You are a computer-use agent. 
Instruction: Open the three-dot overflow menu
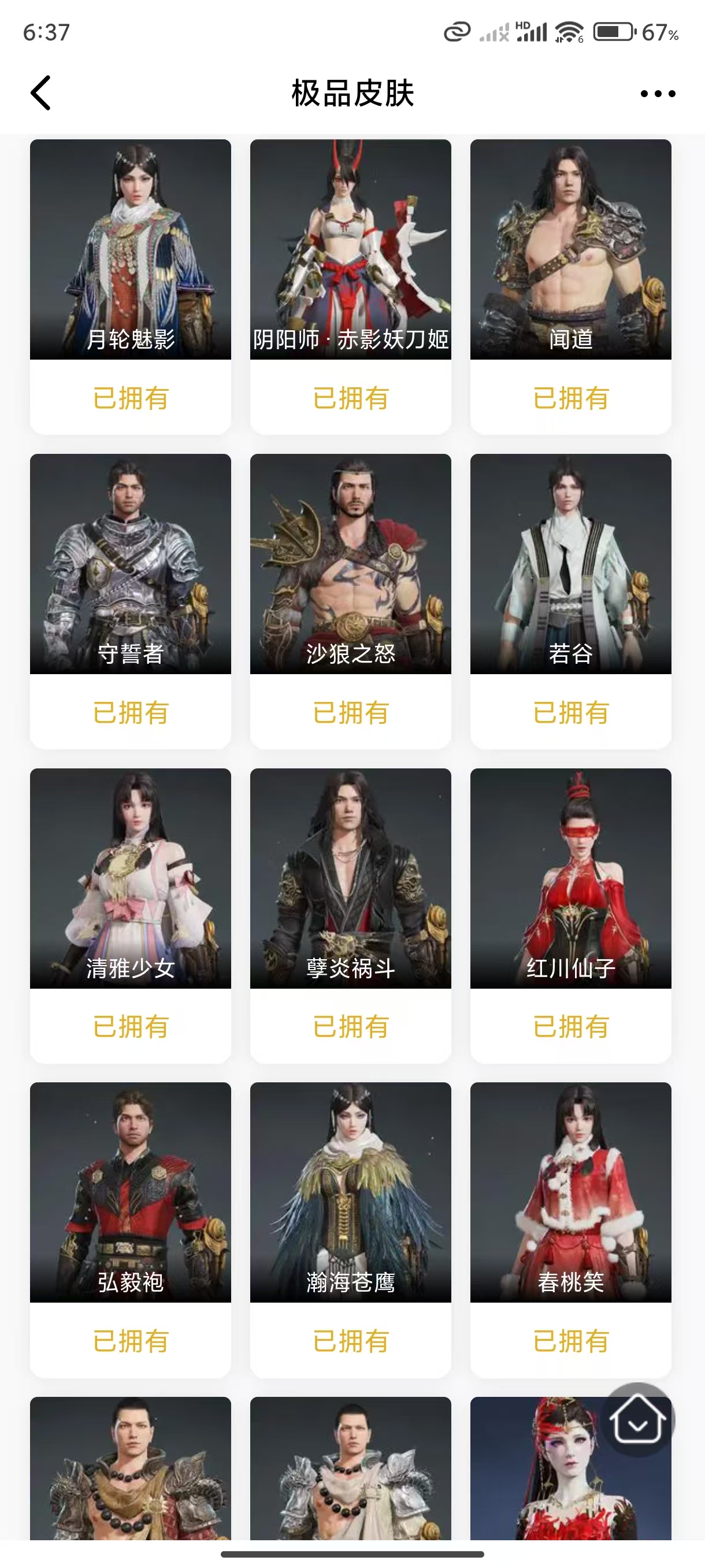(658, 94)
